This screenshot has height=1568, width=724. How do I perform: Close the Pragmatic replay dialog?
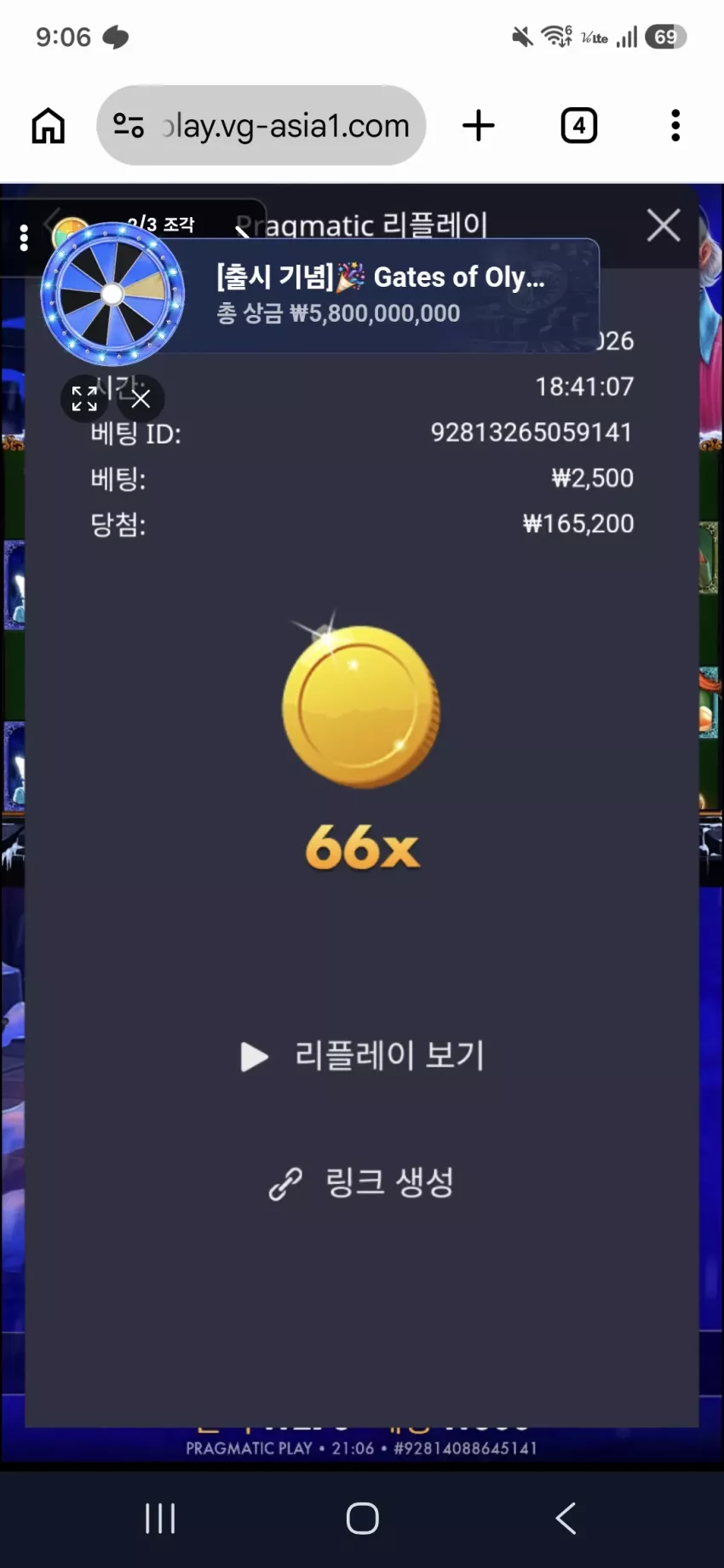pos(664,226)
